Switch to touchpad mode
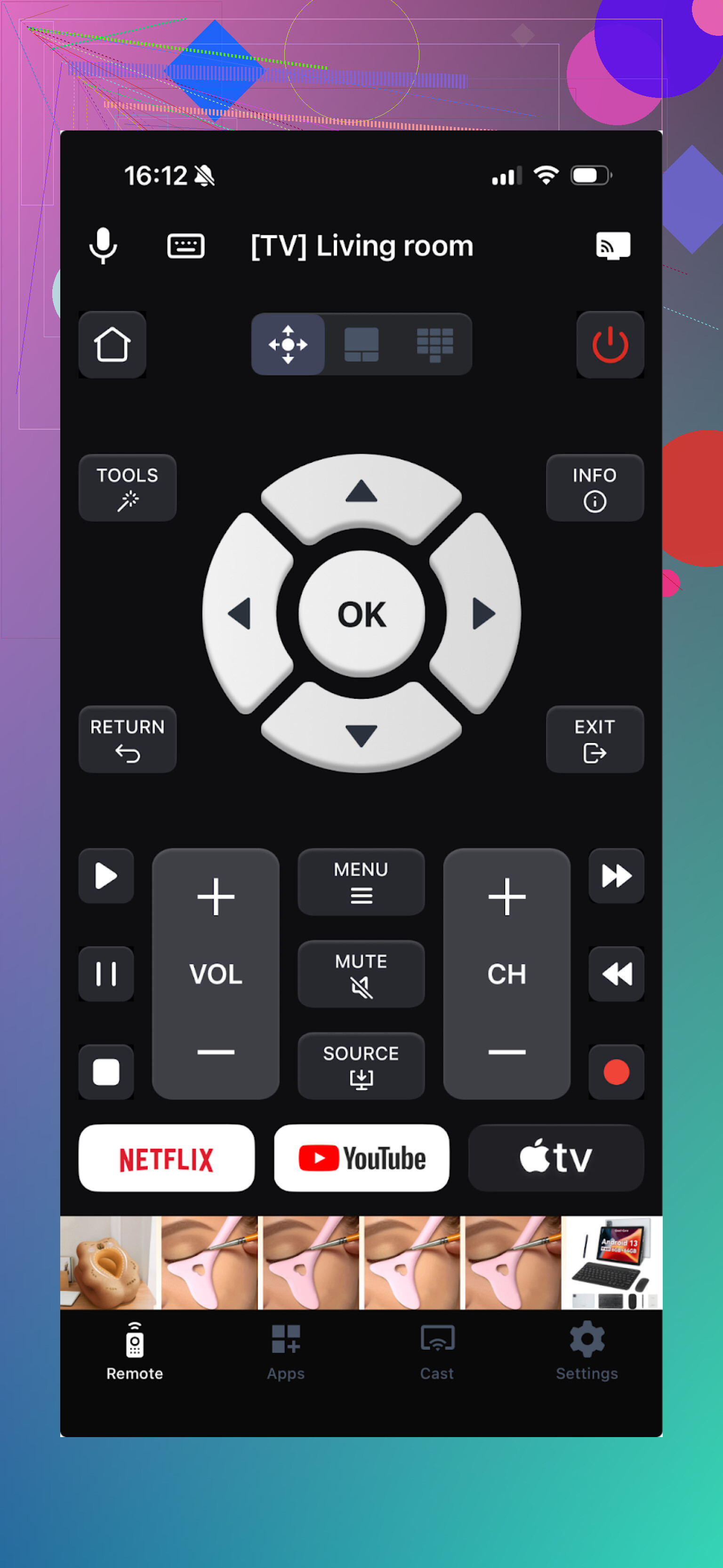The height and width of the screenshot is (1568, 723). coord(361,345)
